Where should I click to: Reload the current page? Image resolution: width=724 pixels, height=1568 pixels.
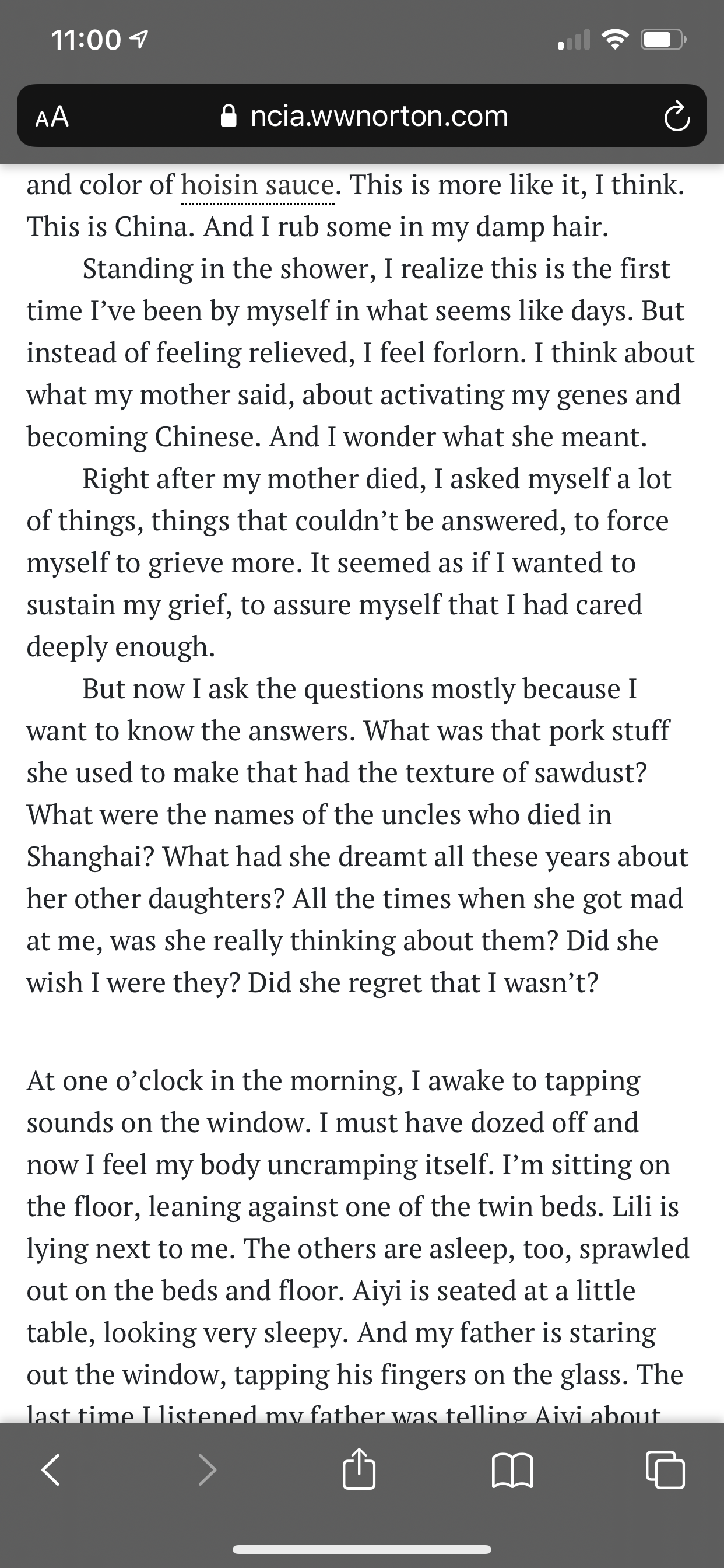tap(677, 117)
